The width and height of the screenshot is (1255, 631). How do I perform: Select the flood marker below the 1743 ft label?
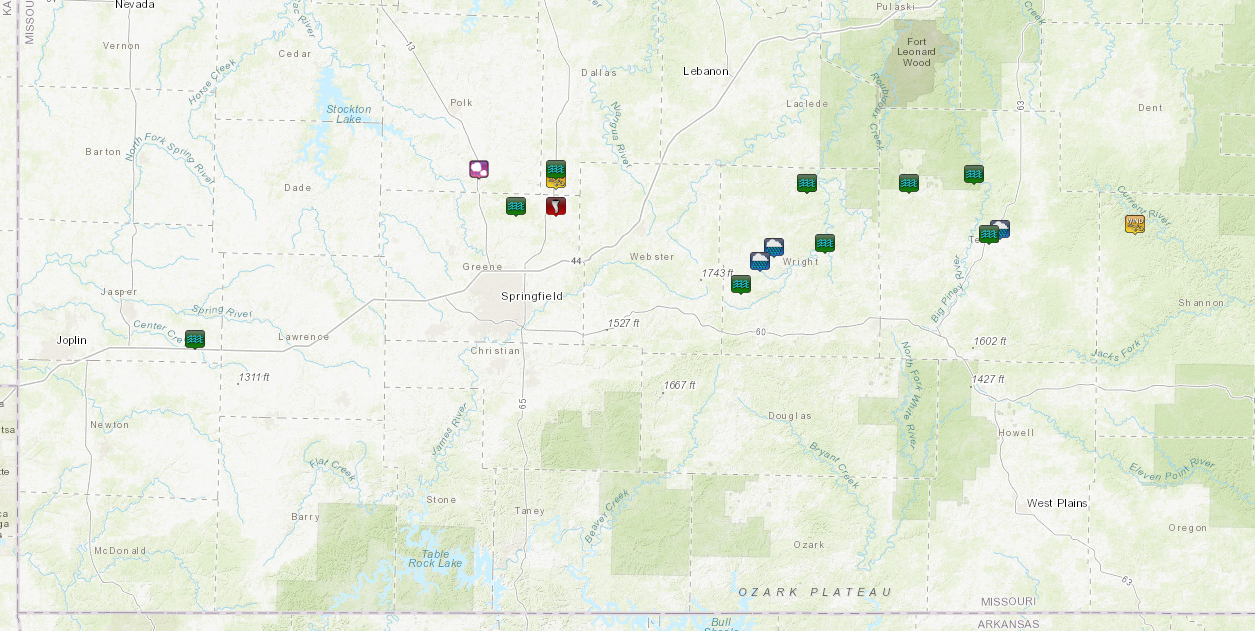[x=741, y=284]
